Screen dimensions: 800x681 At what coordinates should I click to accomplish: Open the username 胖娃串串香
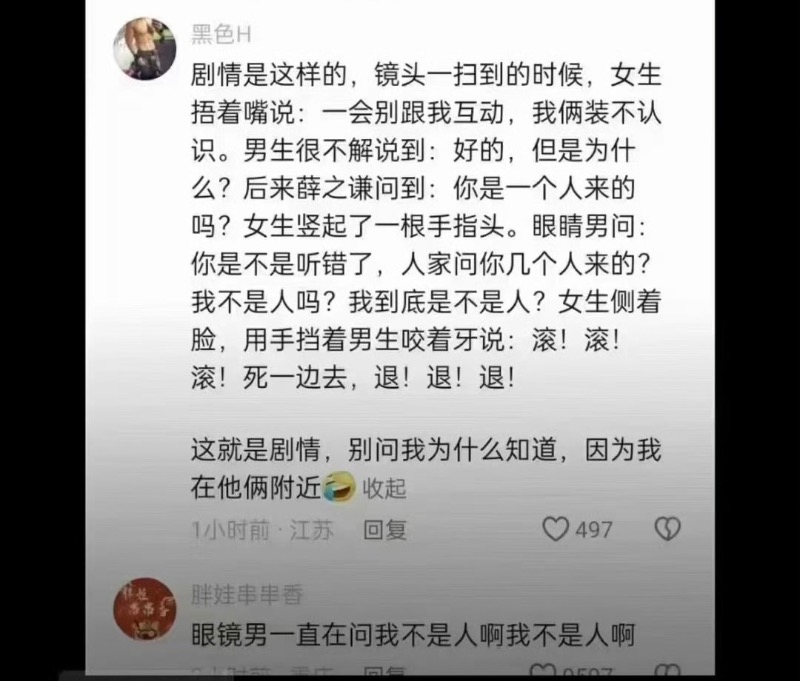pos(247,596)
